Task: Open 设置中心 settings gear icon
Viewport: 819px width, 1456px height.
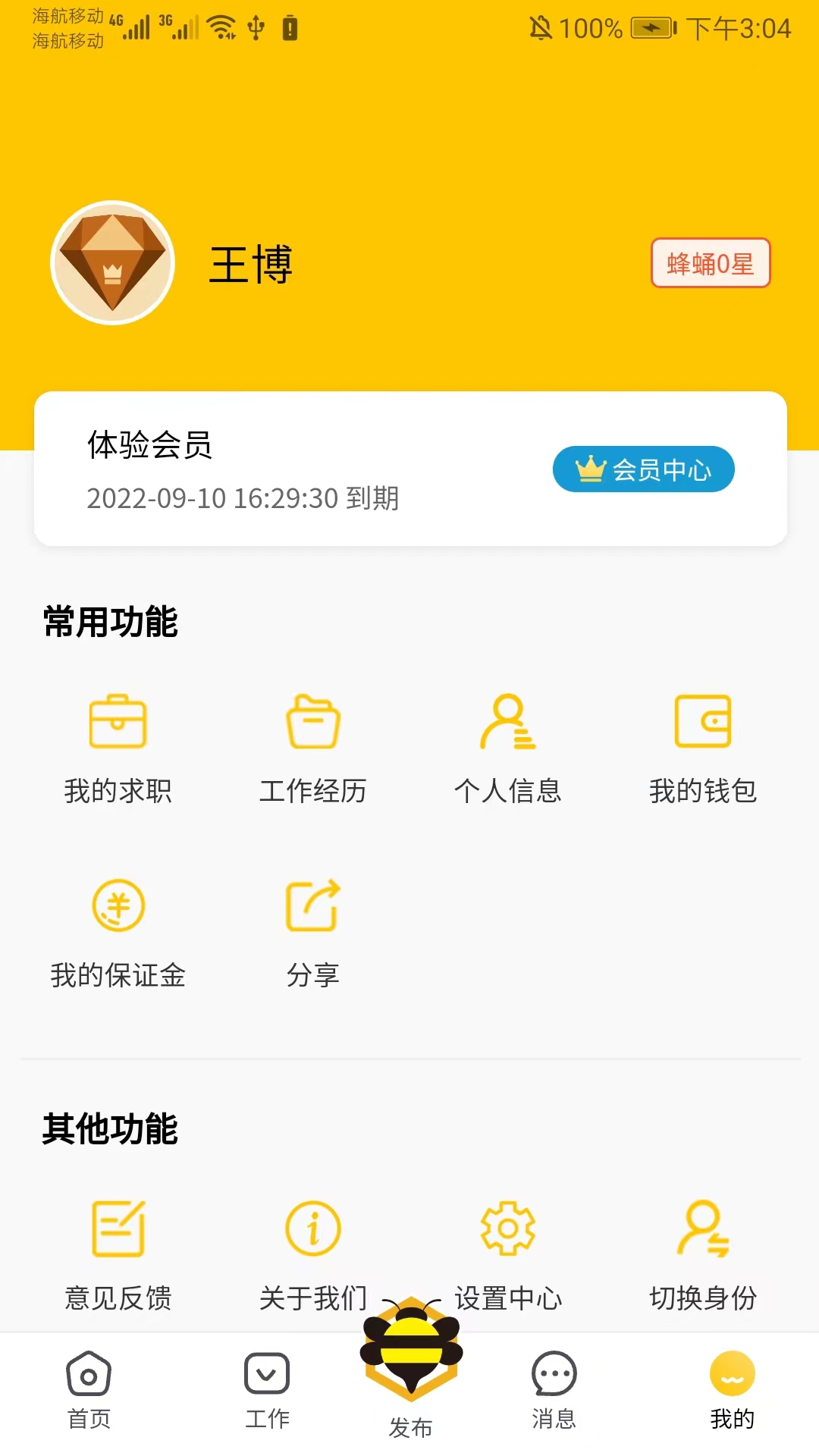Action: tap(507, 1228)
